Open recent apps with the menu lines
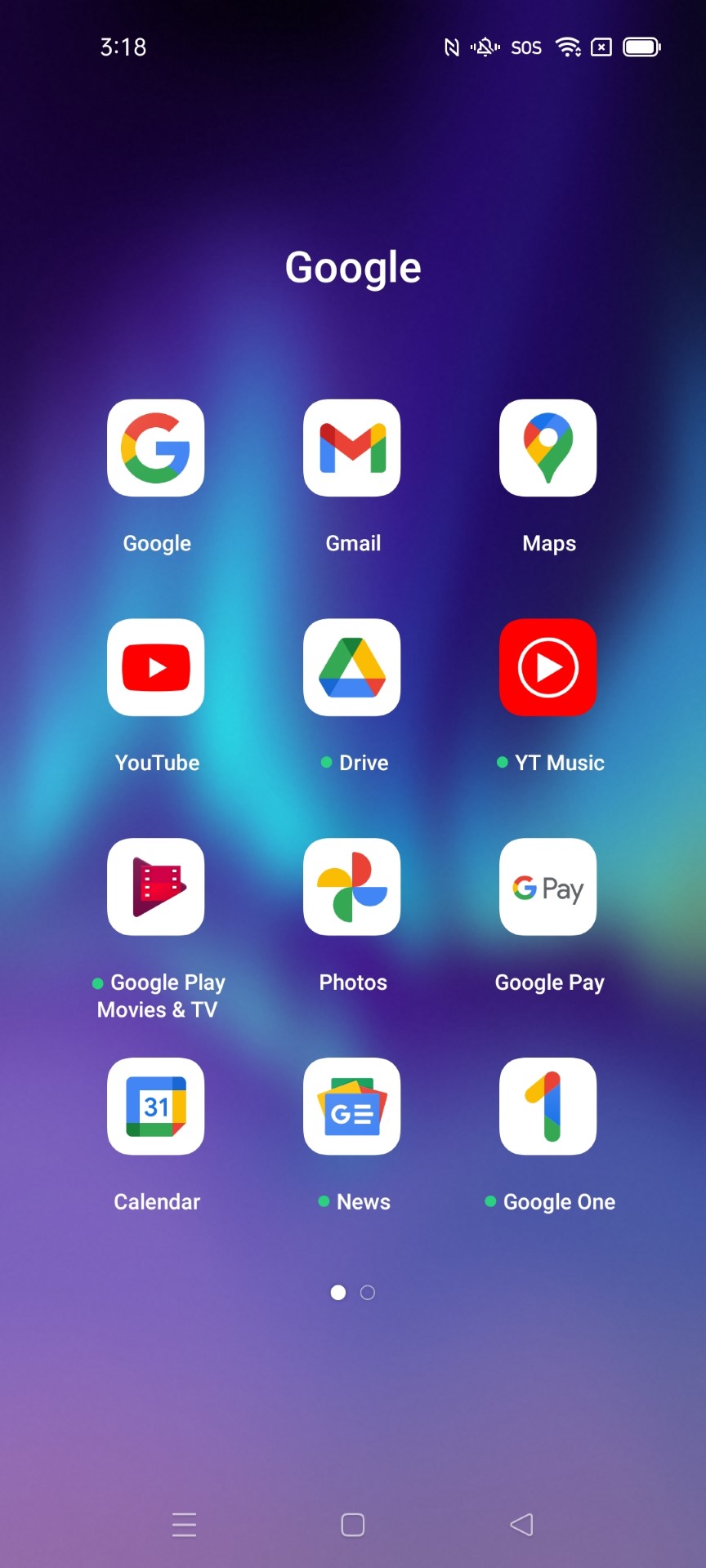Viewport: 706px width, 1568px height. pyautogui.click(x=185, y=1525)
